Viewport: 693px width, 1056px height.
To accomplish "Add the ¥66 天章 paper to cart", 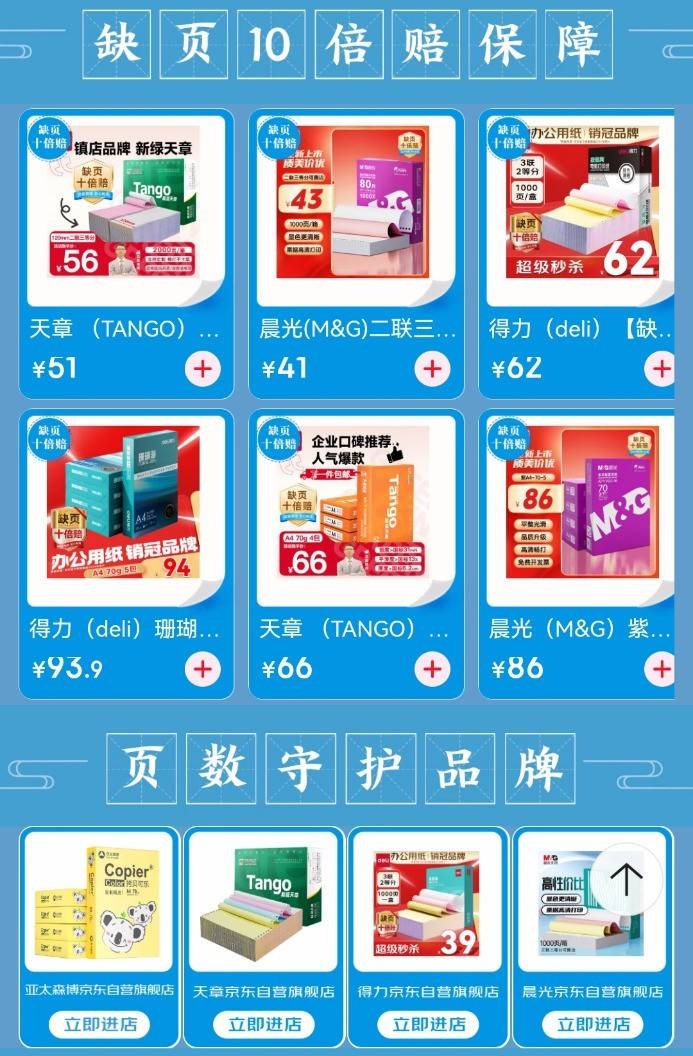I will click(x=432, y=668).
